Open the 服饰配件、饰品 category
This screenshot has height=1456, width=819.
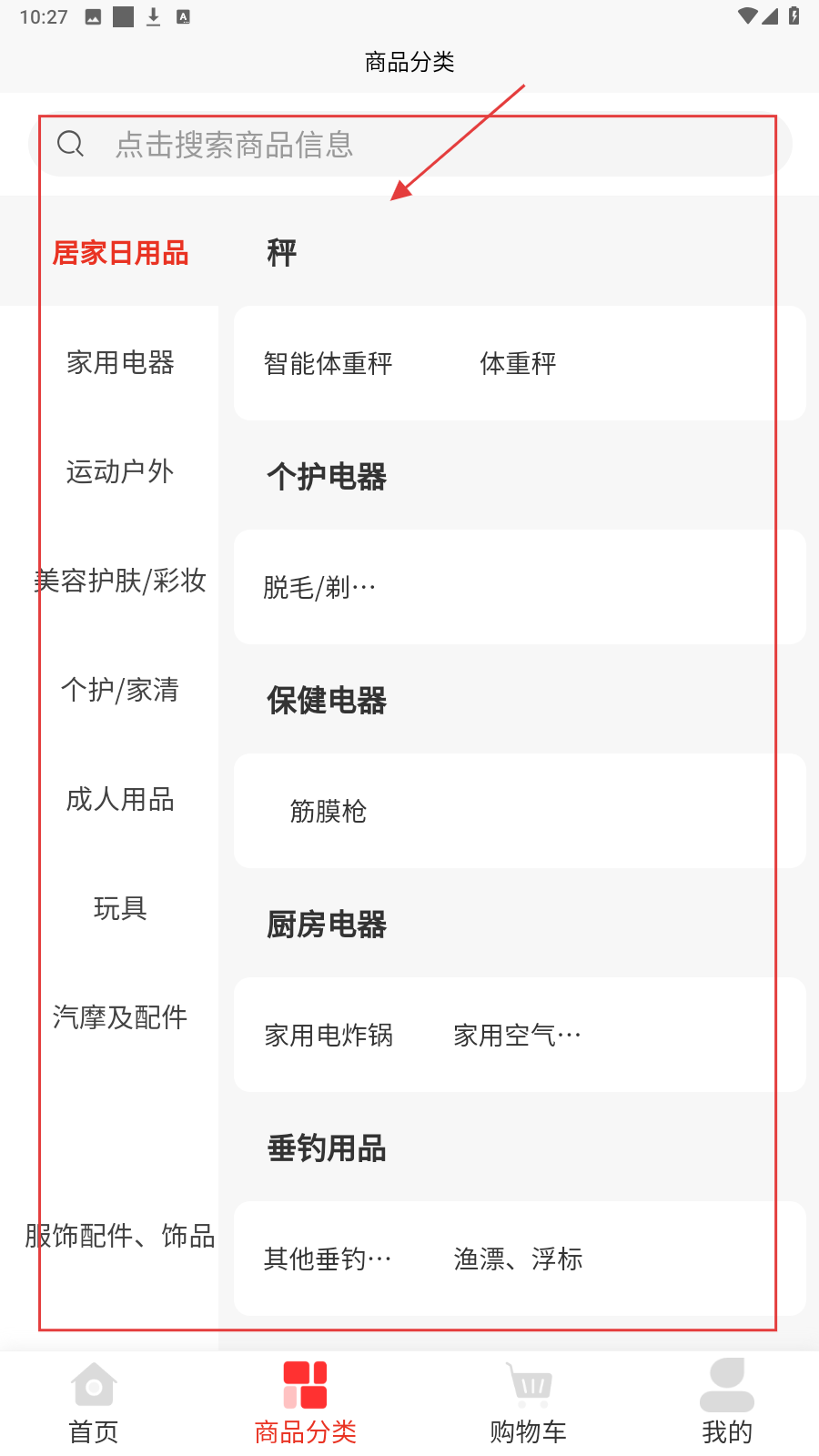coord(120,1236)
